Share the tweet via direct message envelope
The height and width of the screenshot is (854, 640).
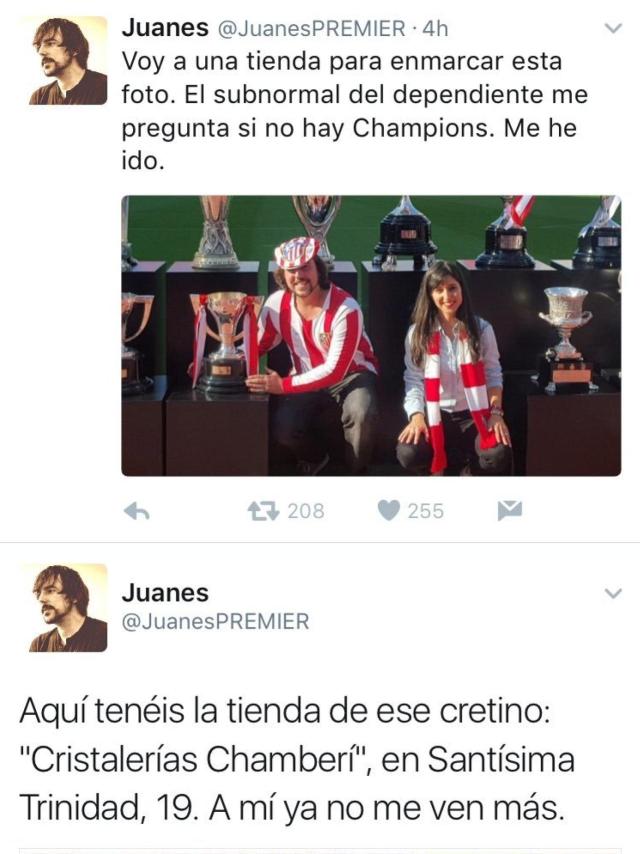(510, 511)
